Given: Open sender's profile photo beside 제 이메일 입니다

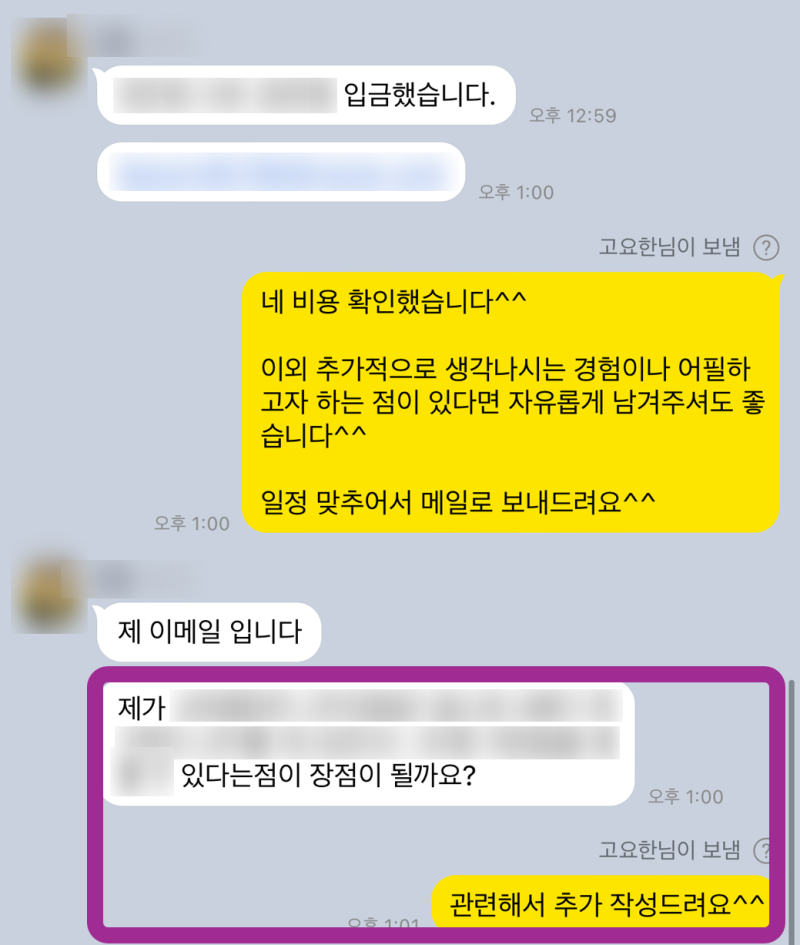Looking at the screenshot, I should pyautogui.click(x=47, y=590).
